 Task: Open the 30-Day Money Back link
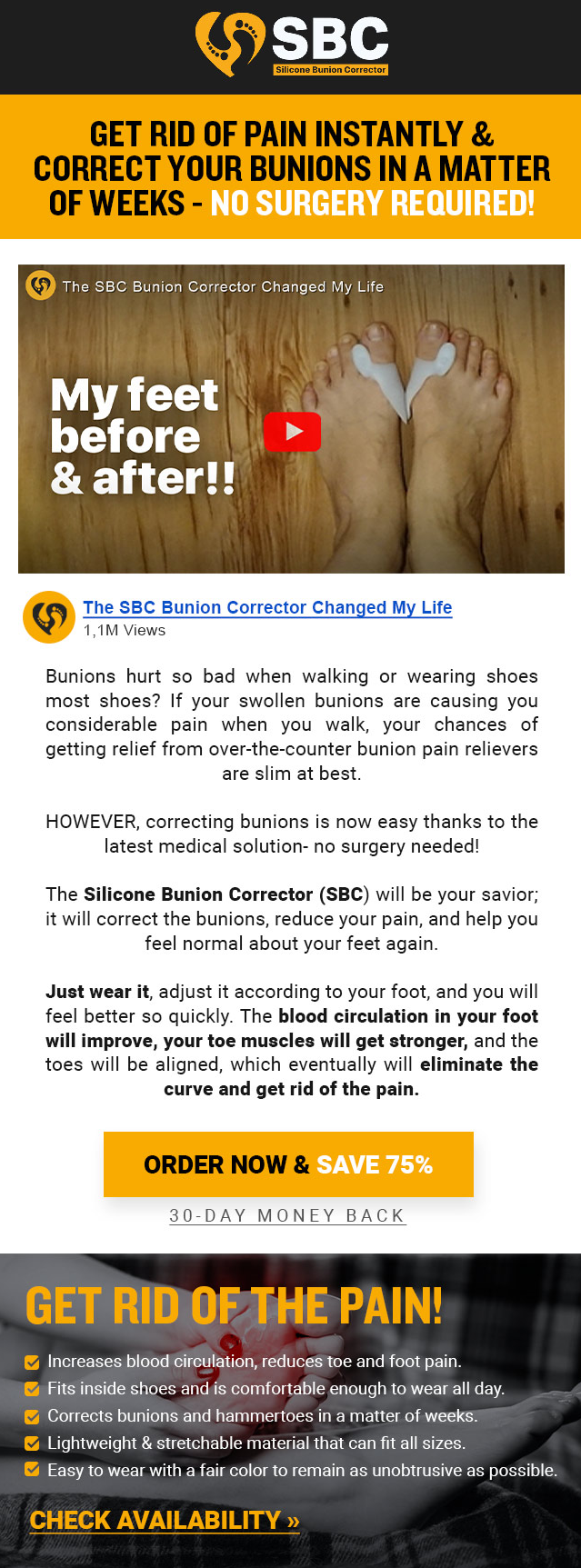click(287, 1215)
